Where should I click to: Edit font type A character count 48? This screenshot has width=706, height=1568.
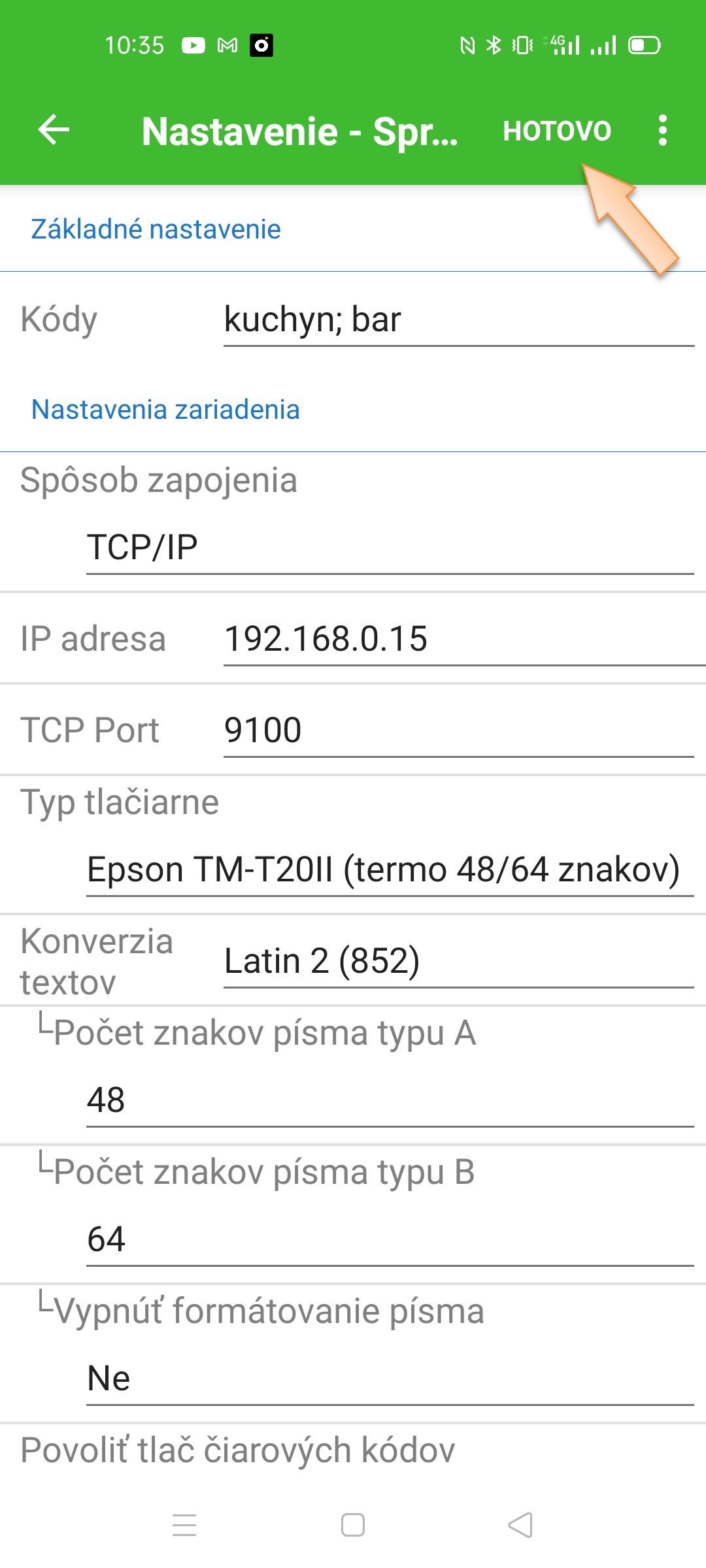[390, 1100]
